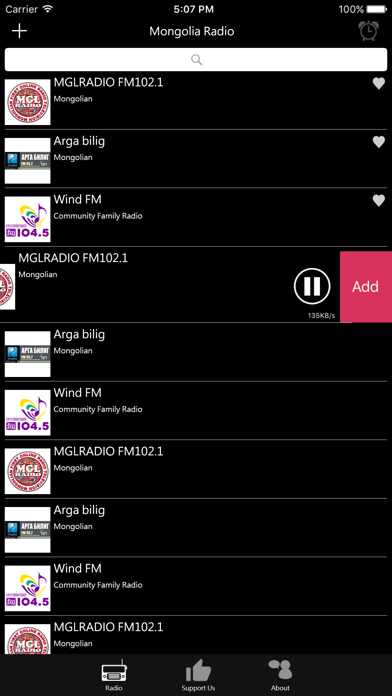
Task: Unfavorite Wind FM with its heart icon
Action: [x=379, y=201]
